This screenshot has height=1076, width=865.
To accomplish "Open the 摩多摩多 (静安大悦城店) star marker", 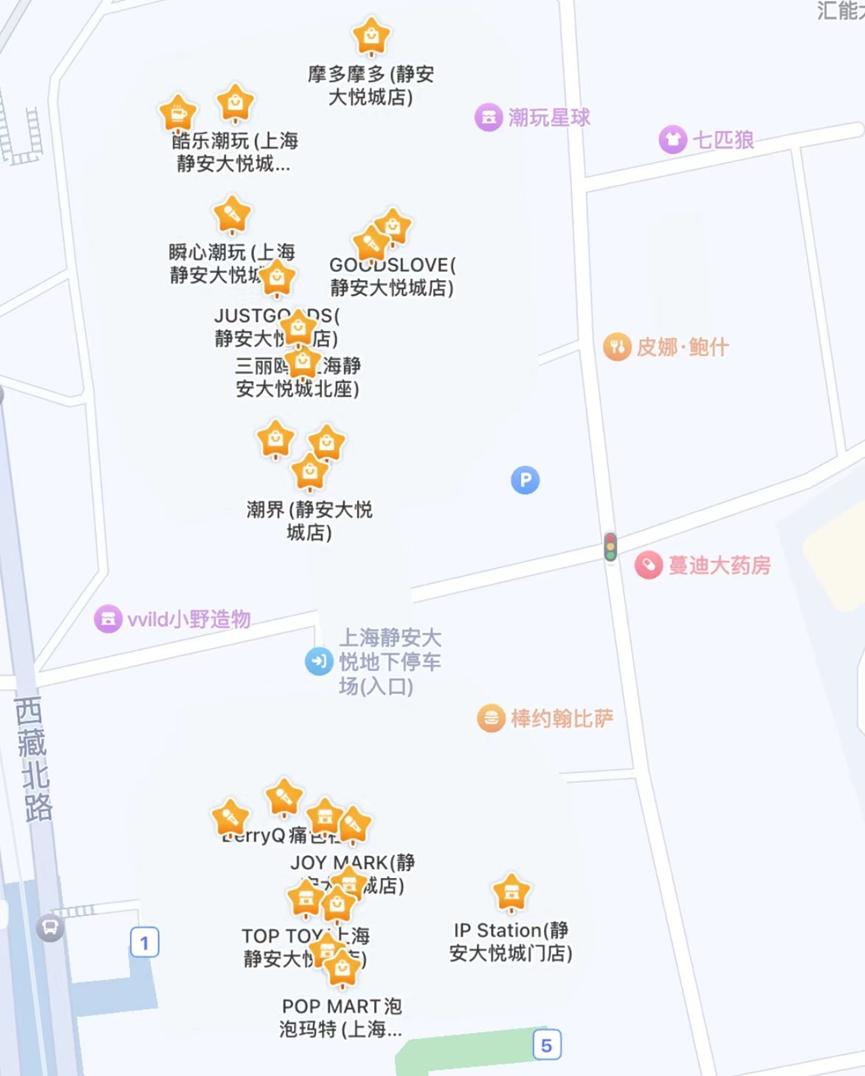I will tap(371, 37).
